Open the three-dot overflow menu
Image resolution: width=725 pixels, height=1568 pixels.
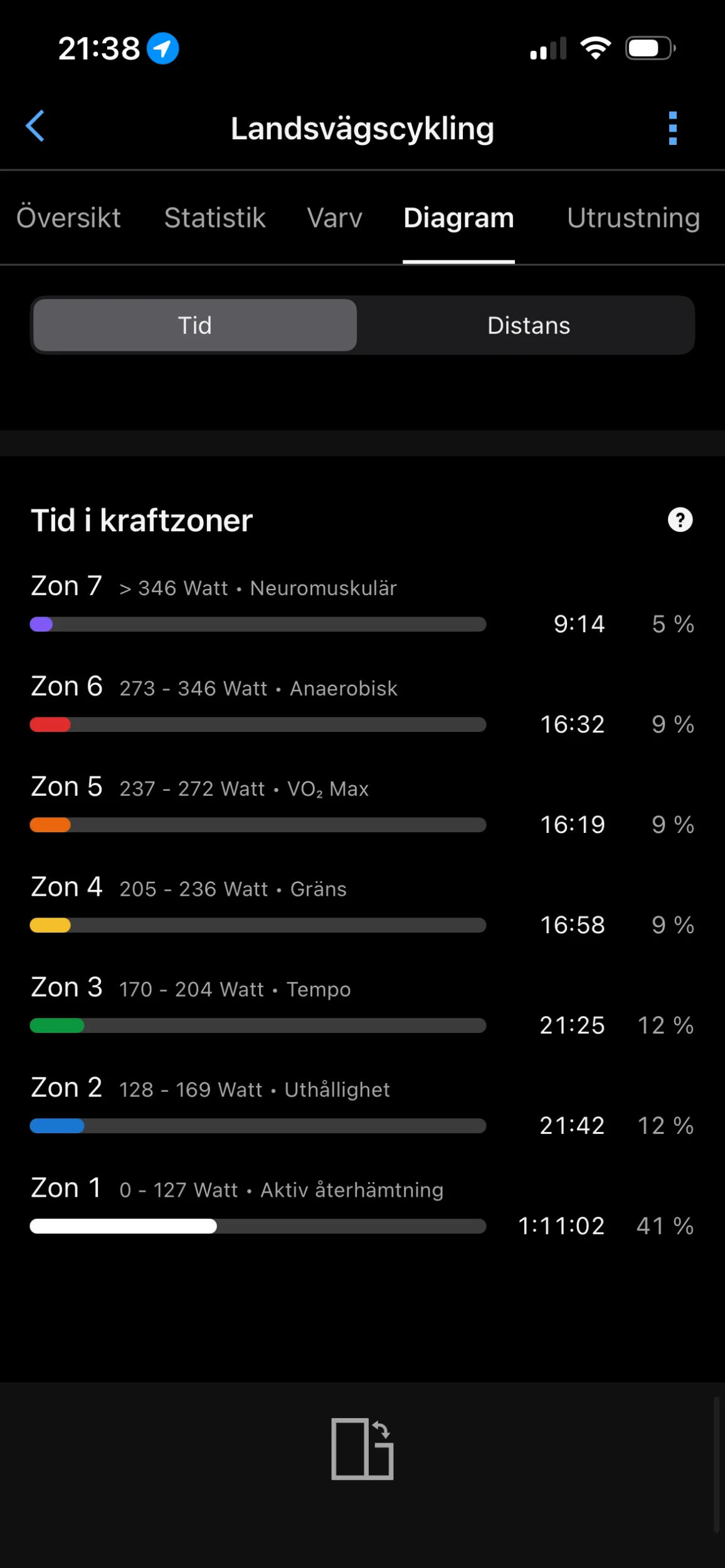tap(673, 128)
